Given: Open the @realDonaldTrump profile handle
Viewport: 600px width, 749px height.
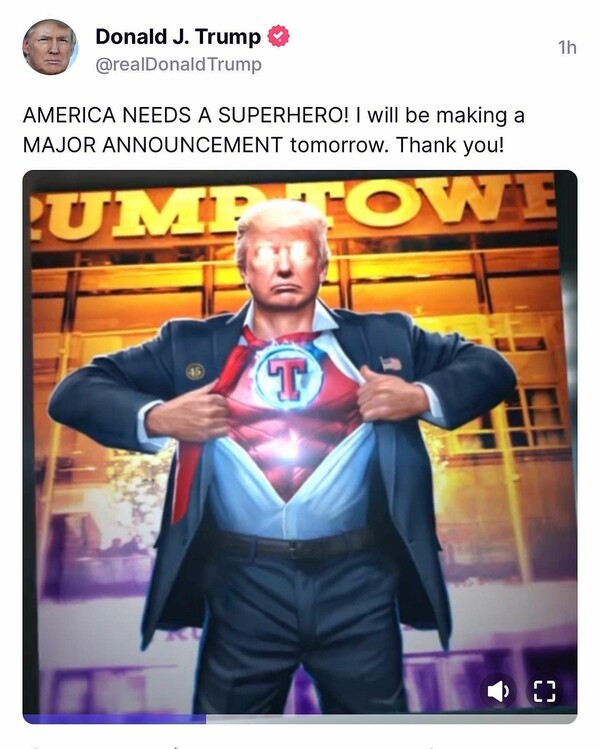Looking at the screenshot, I should (178, 64).
